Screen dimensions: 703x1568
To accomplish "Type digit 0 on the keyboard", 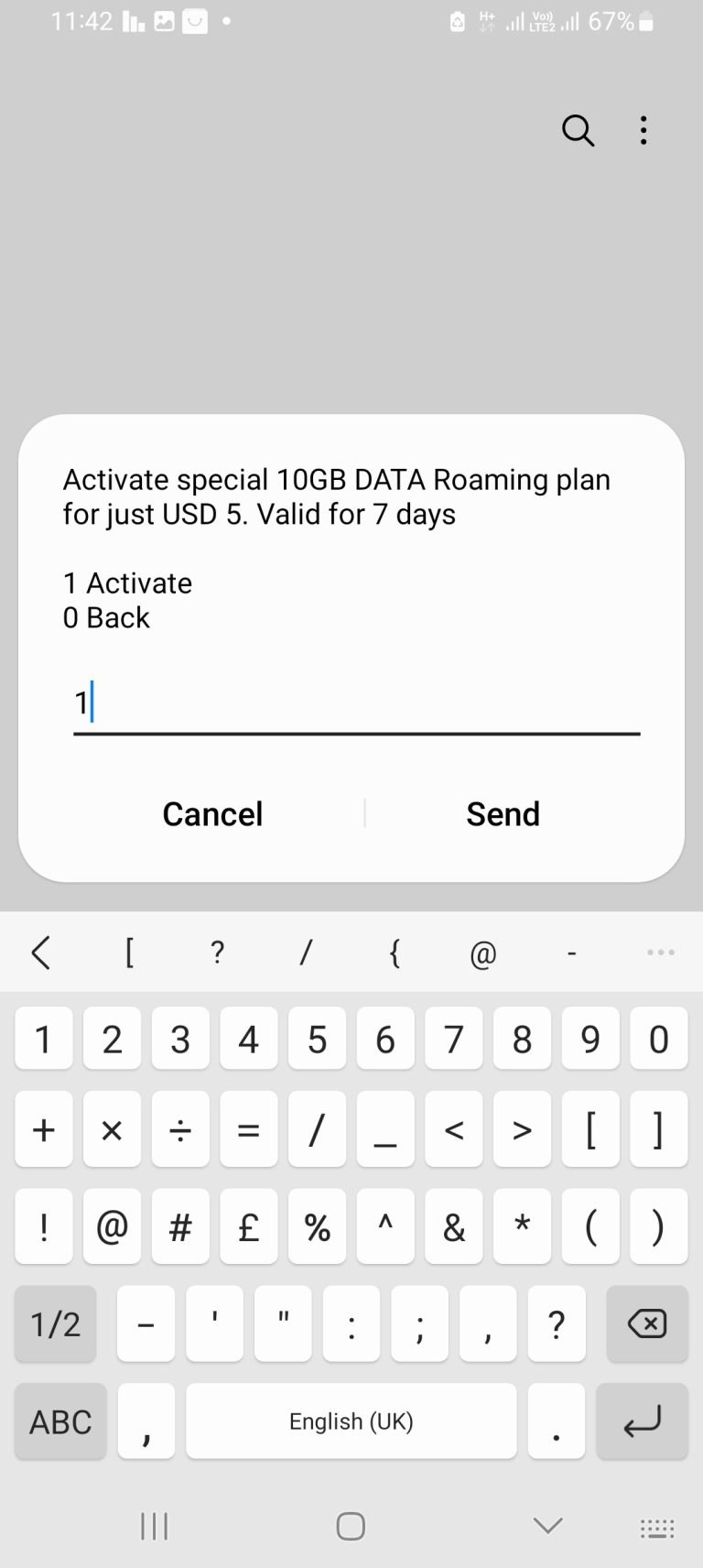I will (x=658, y=1039).
